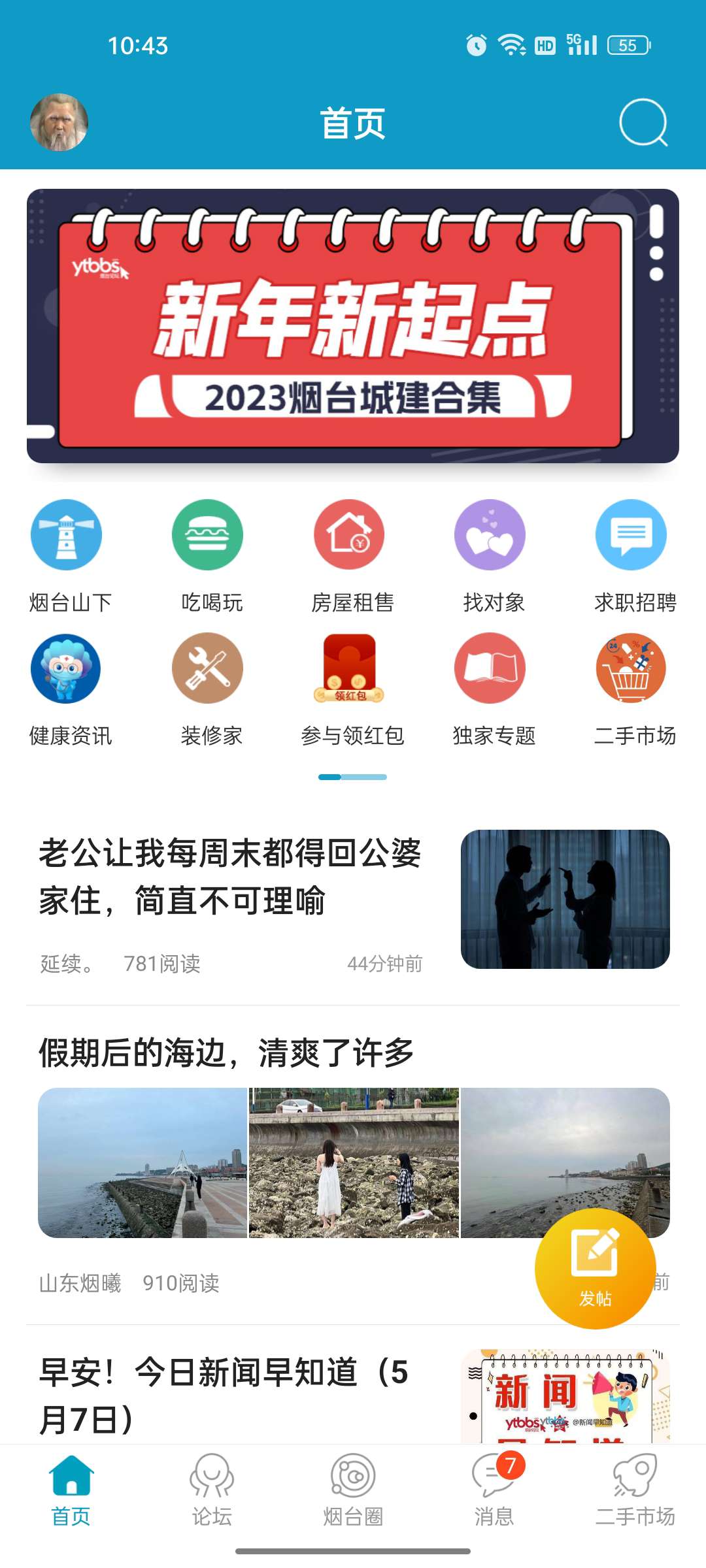Open the search icon in the header
The image size is (706, 1568).
tap(643, 123)
